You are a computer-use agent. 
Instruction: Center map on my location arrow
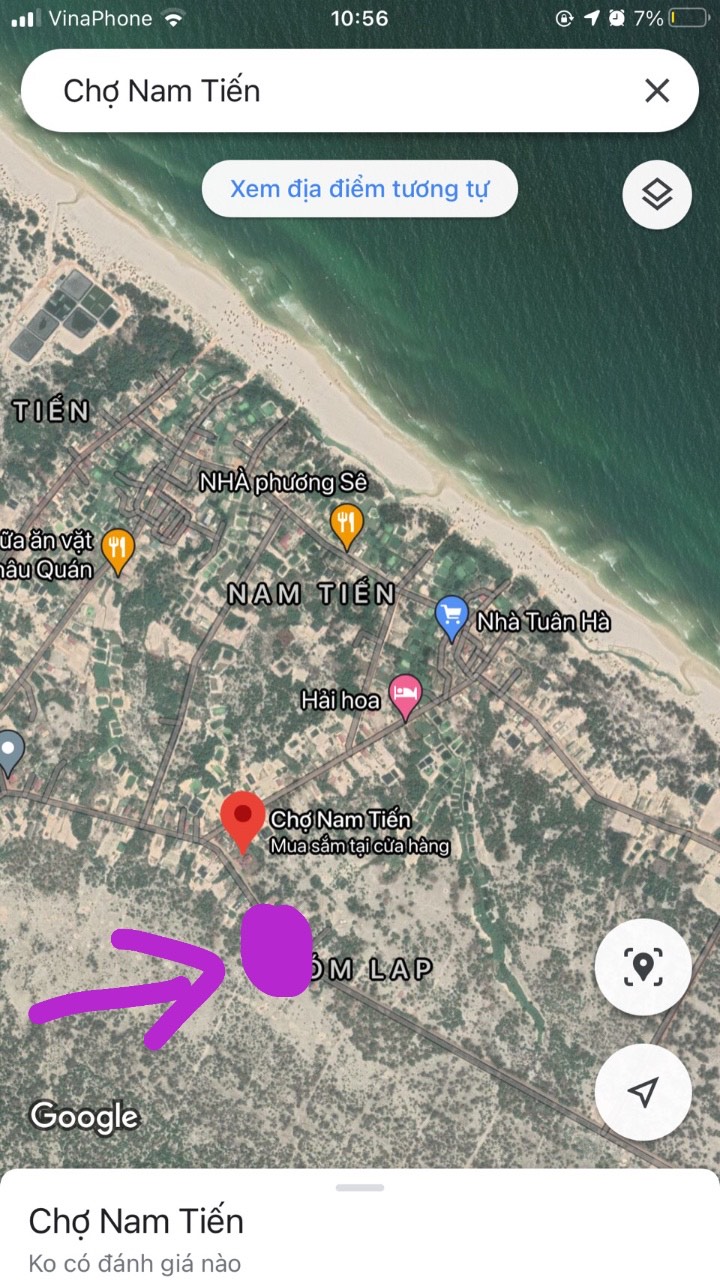click(x=642, y=1092)
